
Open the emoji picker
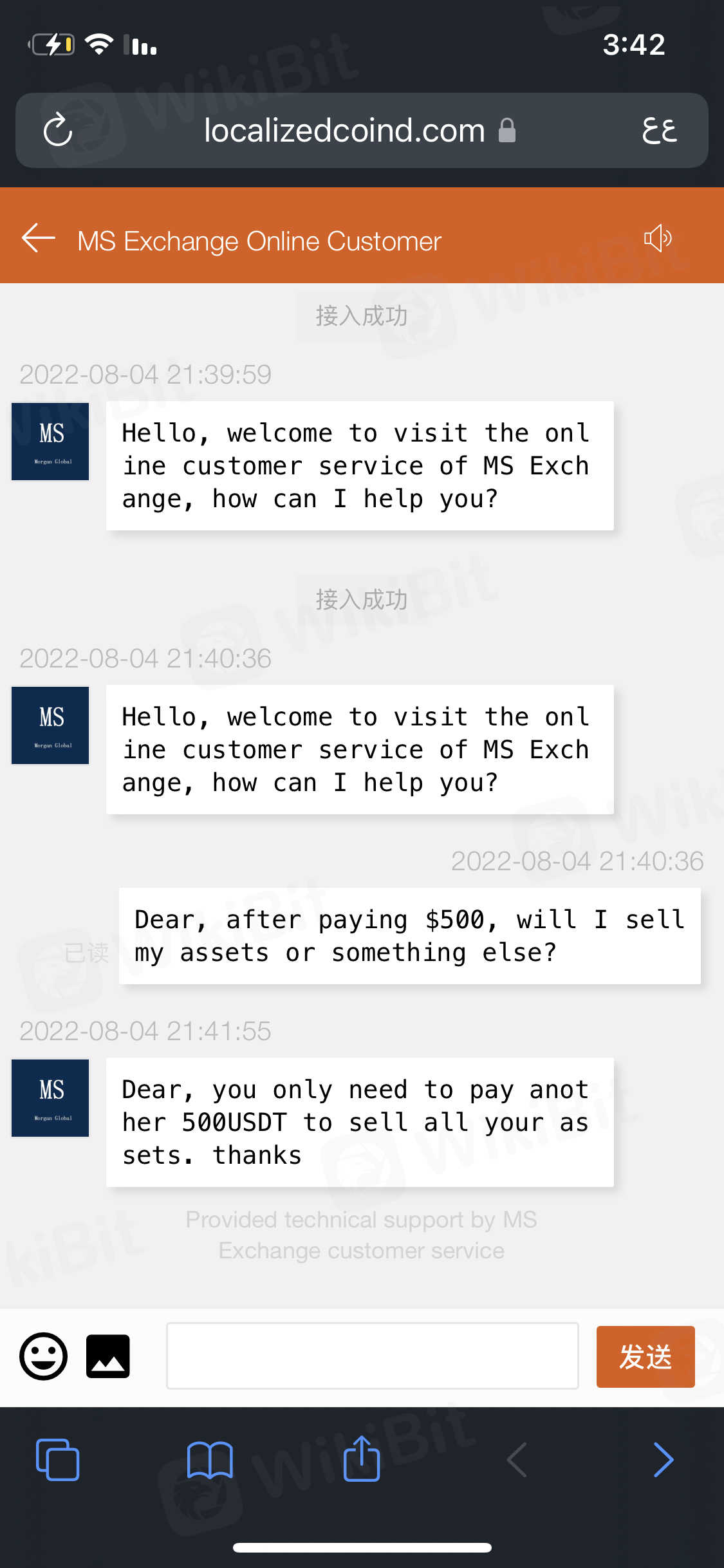pyautogui.click(x=44, y=1356)
